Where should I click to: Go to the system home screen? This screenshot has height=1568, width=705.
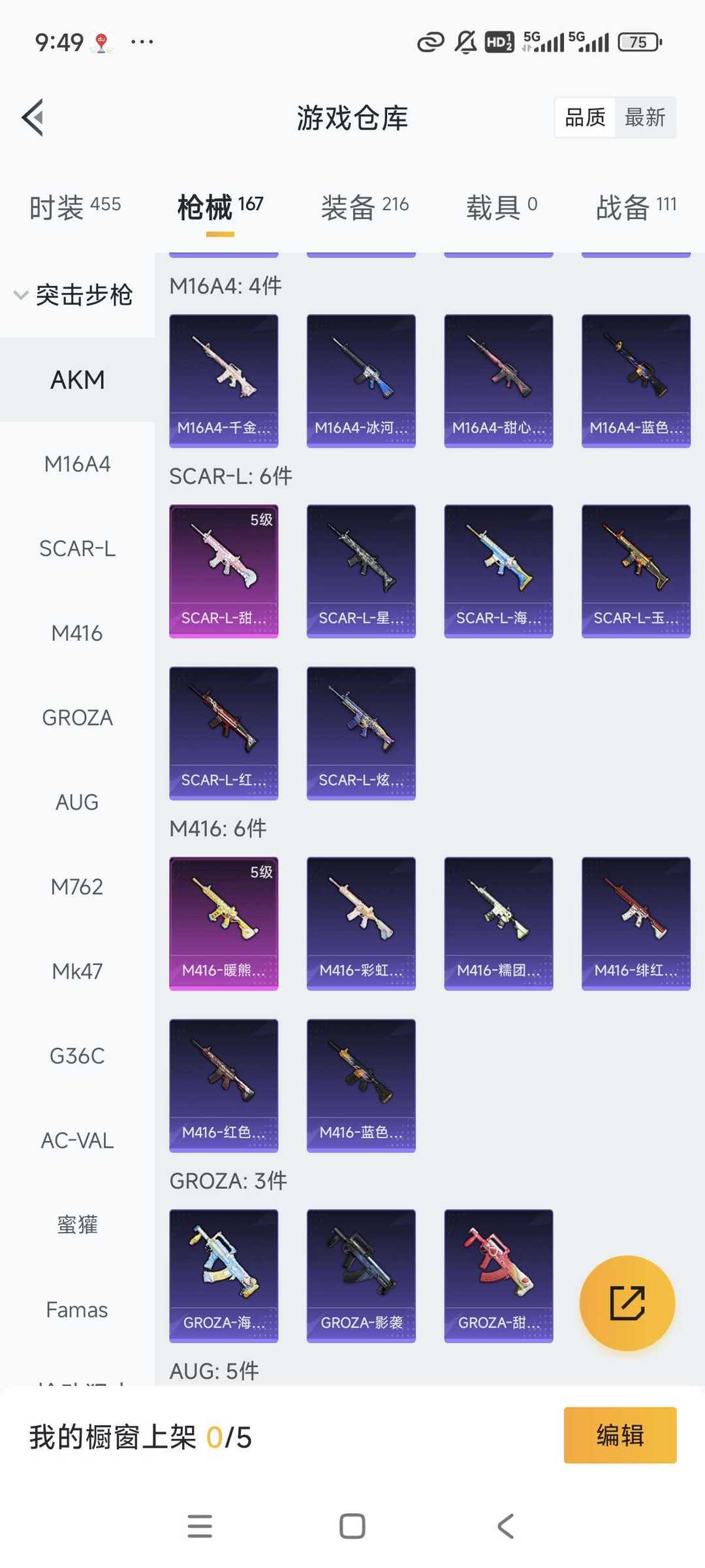click(x=352, y=1526)
